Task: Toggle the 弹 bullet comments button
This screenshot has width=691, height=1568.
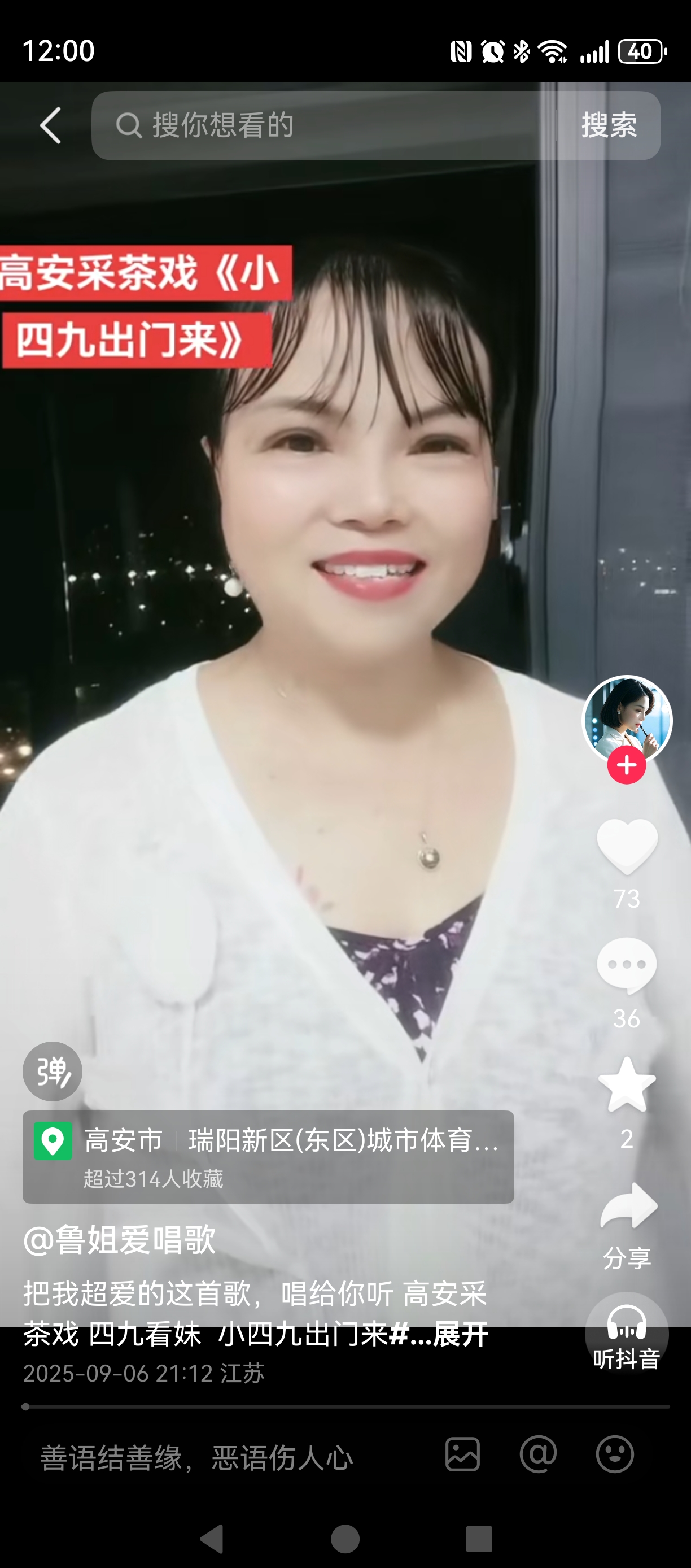Action: 53,1072
